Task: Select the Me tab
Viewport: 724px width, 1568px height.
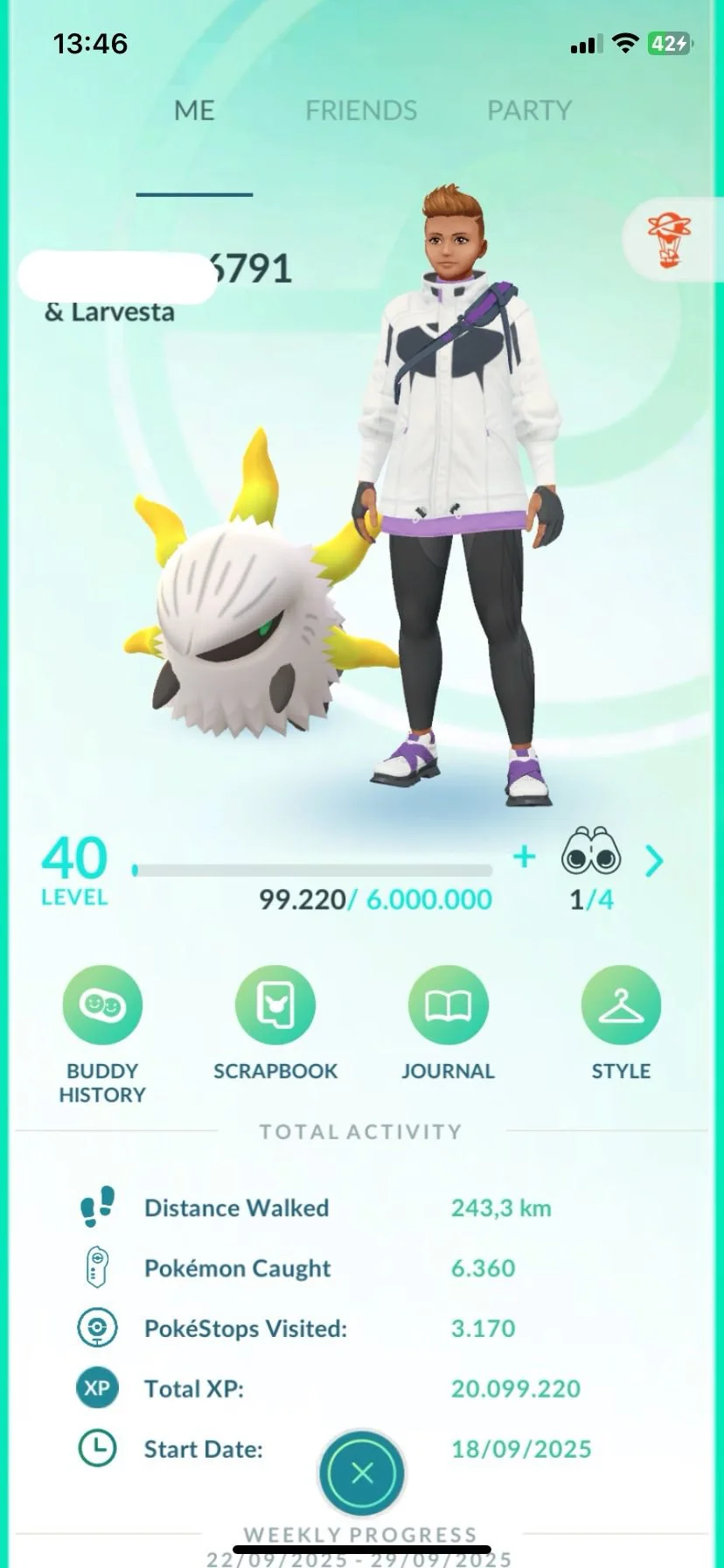Action: [194, 111]
